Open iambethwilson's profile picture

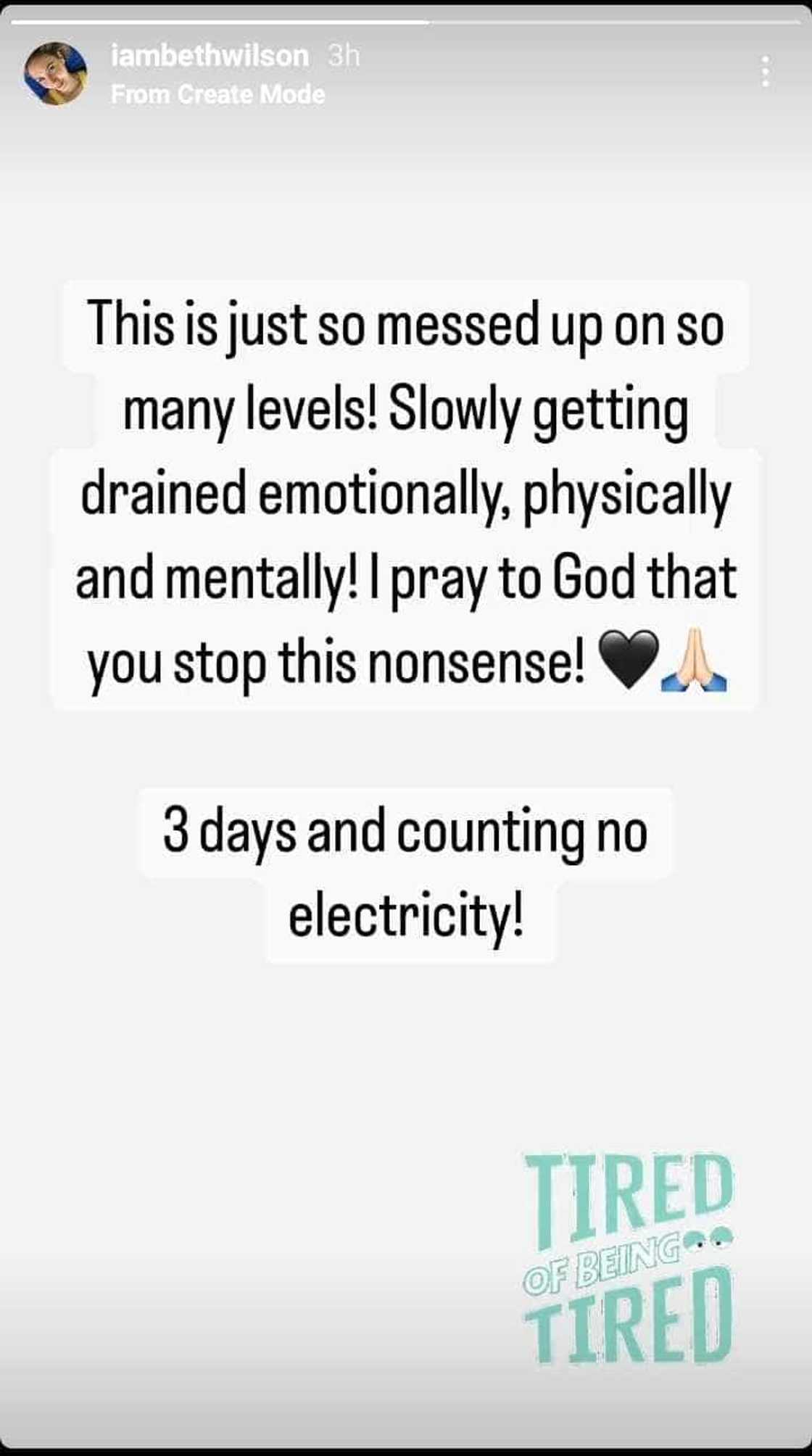pos(56,74)
